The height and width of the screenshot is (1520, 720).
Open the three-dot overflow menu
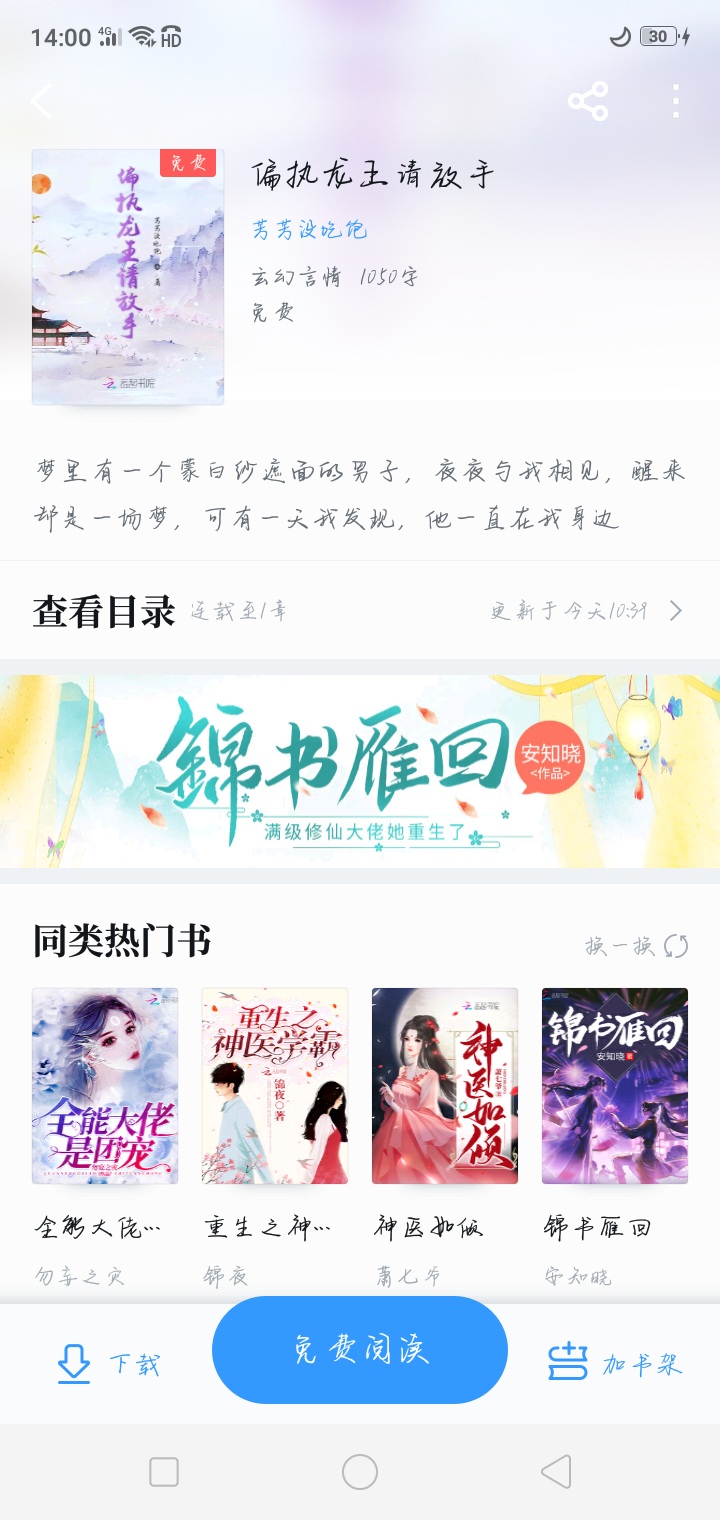tap(676, 101)
